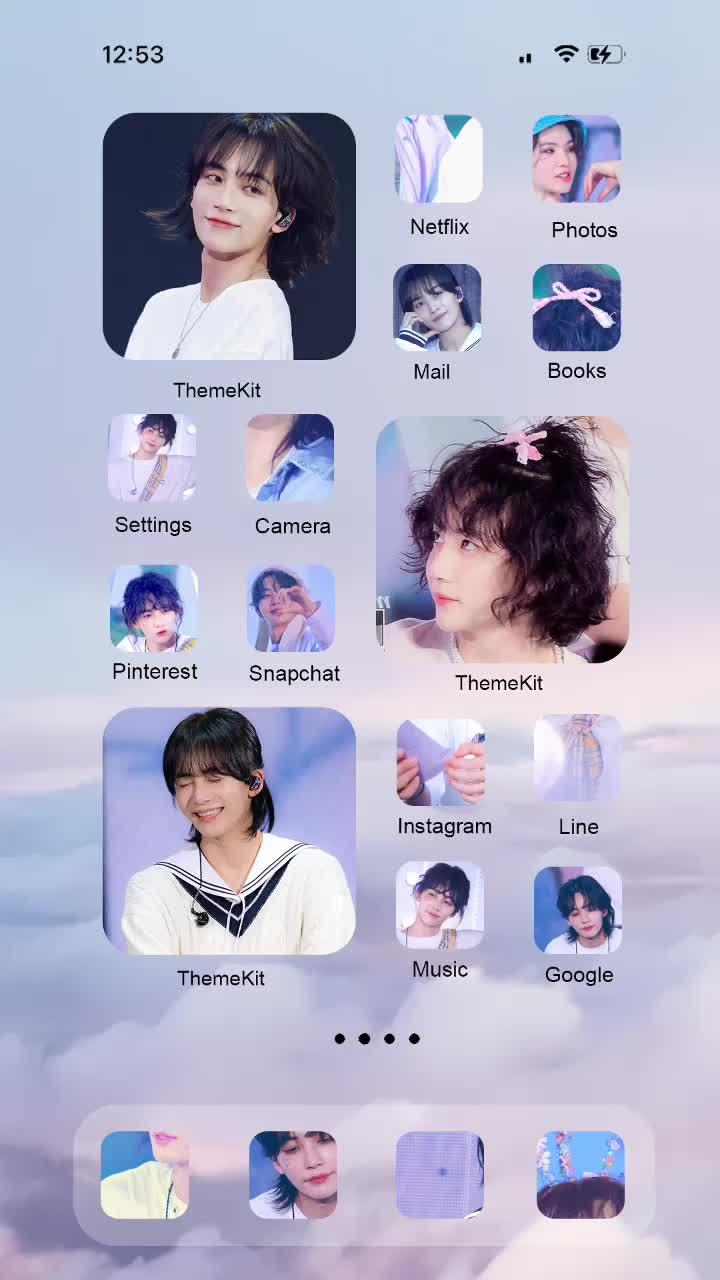Open the Pinterest app

click(x=154, y=608)
